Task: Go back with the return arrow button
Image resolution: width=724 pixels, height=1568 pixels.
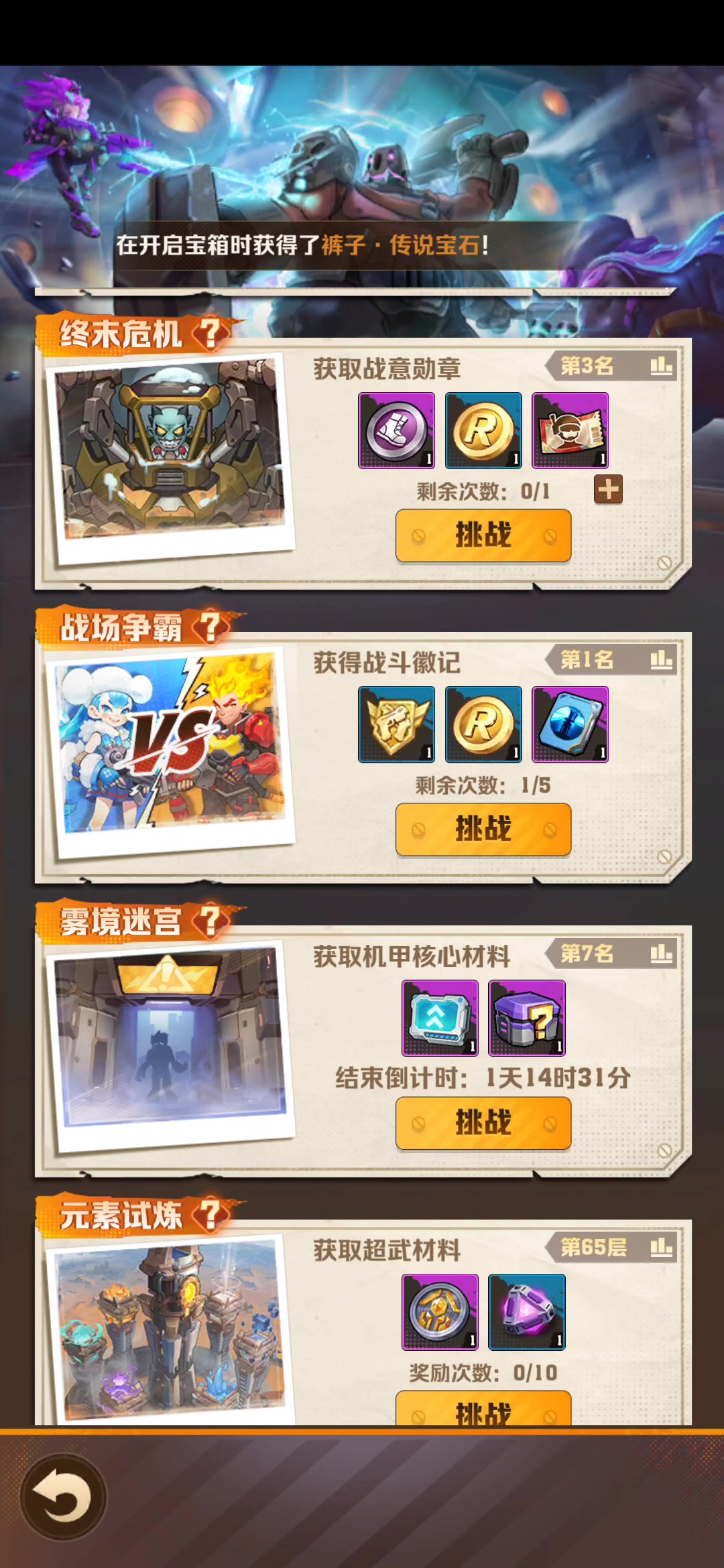Action: click(x=64, y=1496)
